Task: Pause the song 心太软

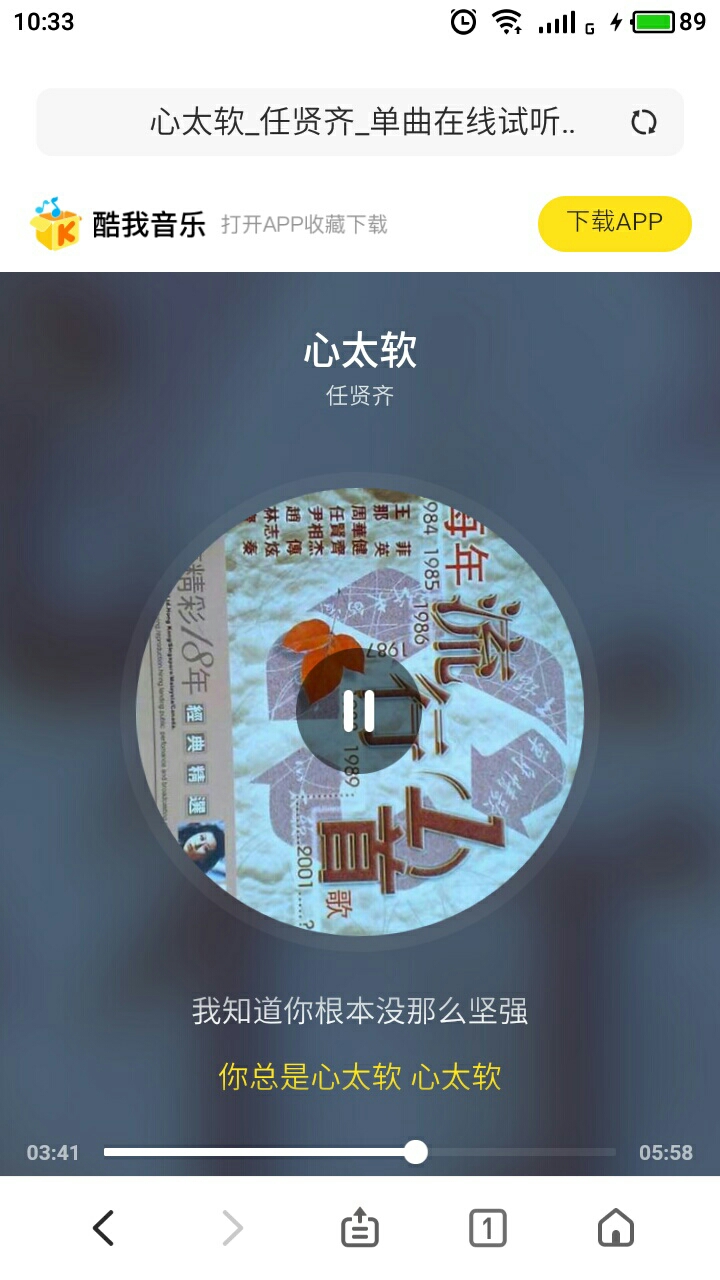Action: (x=359, y=711)
